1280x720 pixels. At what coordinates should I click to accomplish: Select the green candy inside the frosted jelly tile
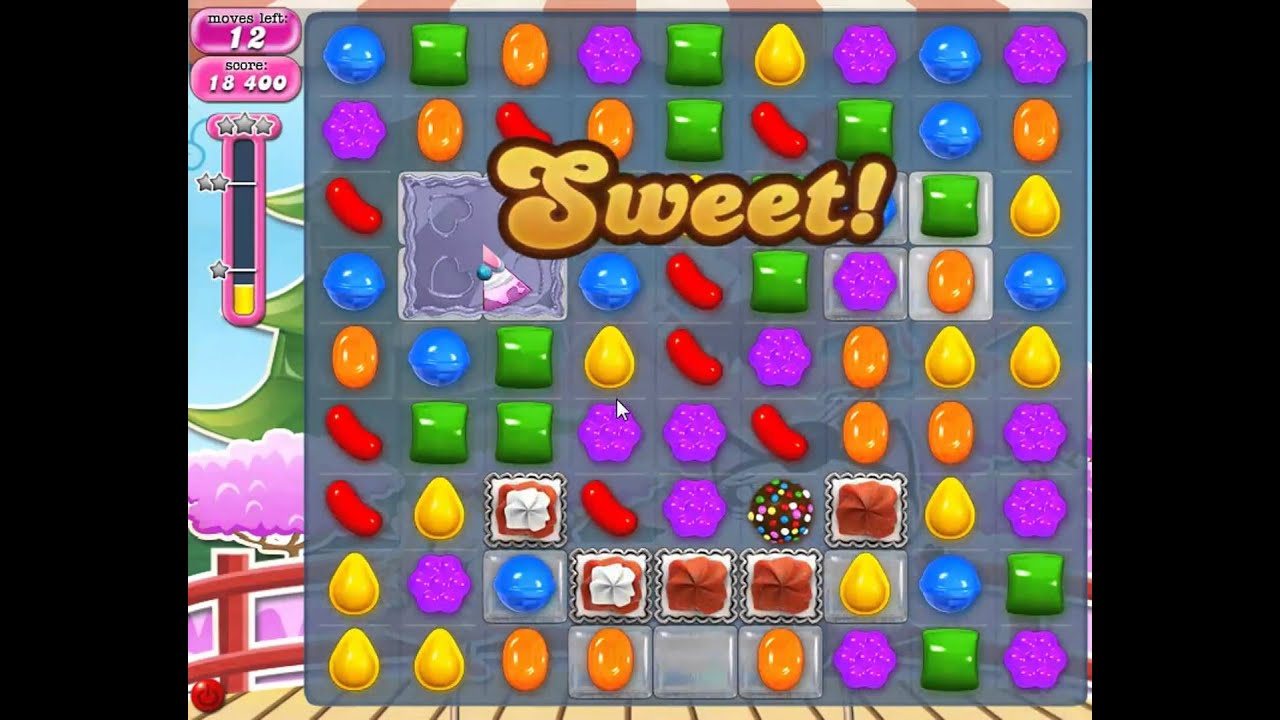coord(949,207)
